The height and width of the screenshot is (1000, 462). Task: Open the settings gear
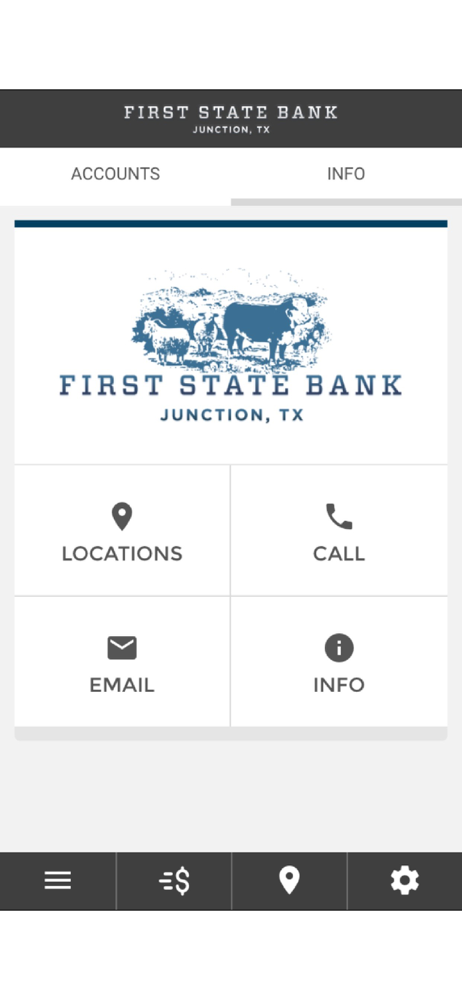point(405,881)
